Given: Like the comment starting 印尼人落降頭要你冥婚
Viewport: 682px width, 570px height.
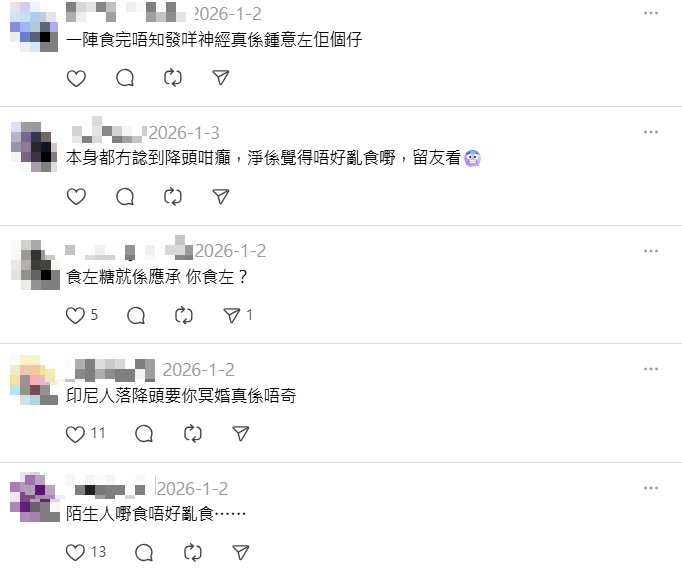Looking at the screenshot, I should point(76,434).
